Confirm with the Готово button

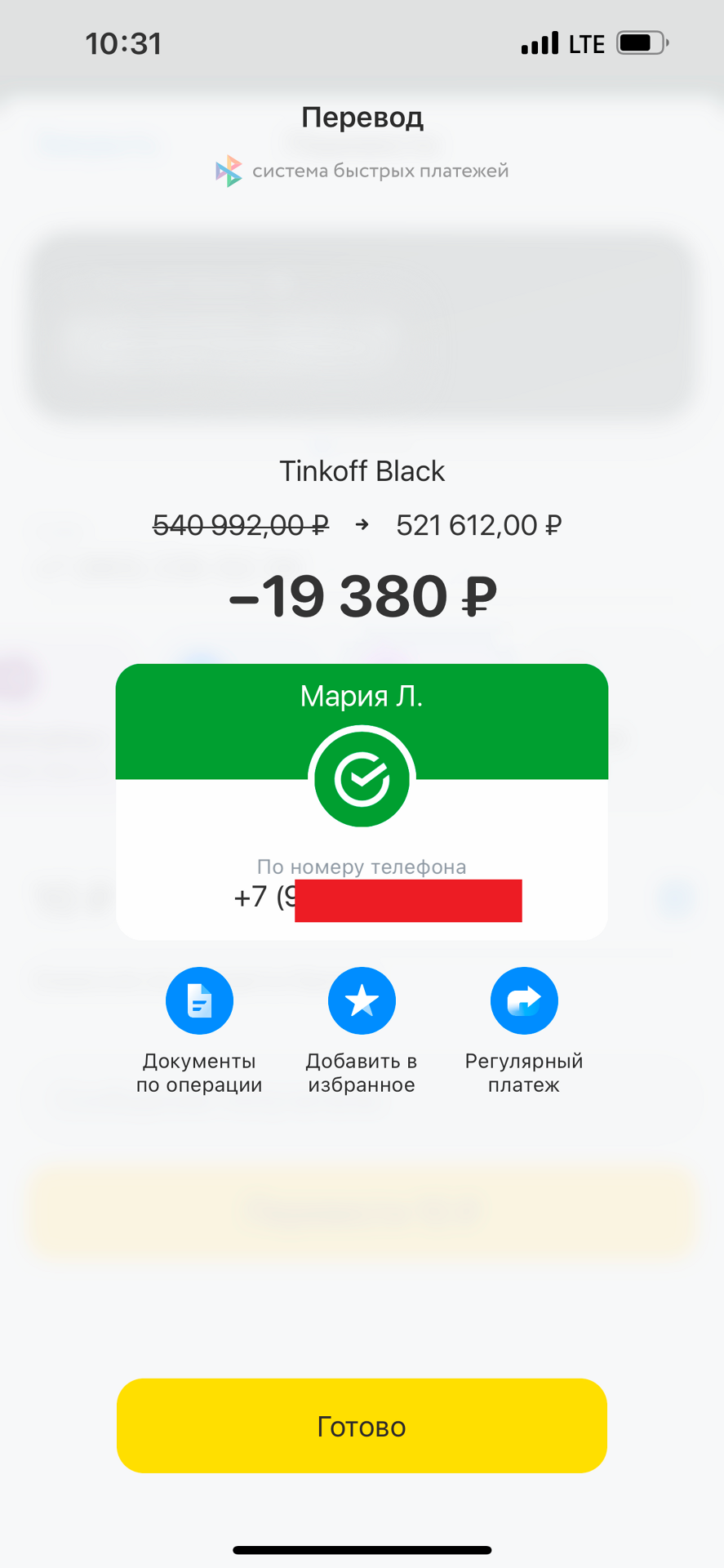[362, 1426]
